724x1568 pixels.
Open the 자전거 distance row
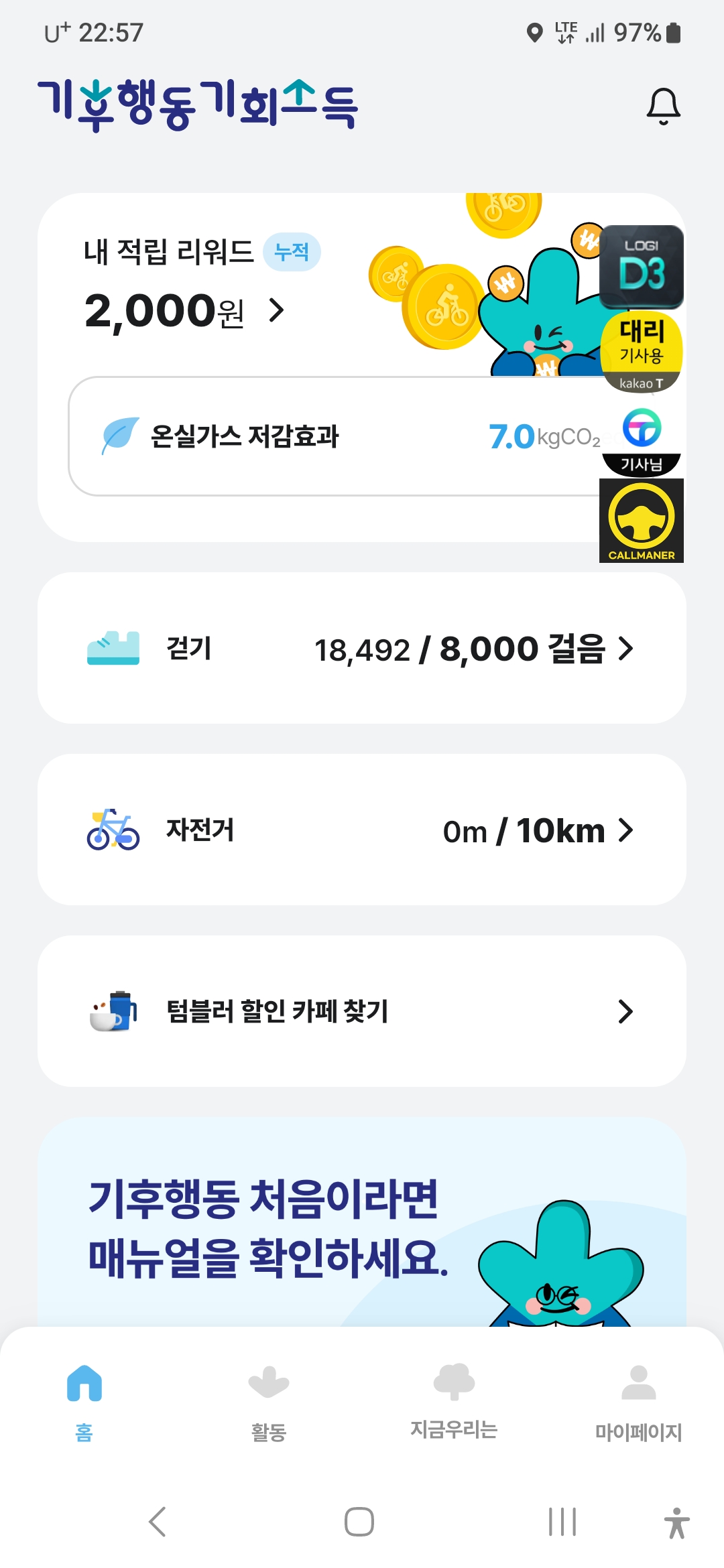coord(361,830)
